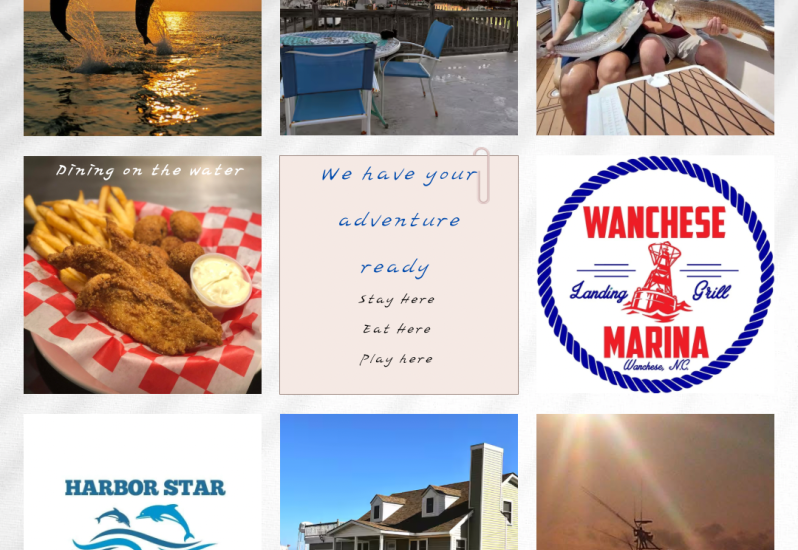Open the jumping dolphins sunset photo
This screenshot has width=798, height=550.
point(142,66)
